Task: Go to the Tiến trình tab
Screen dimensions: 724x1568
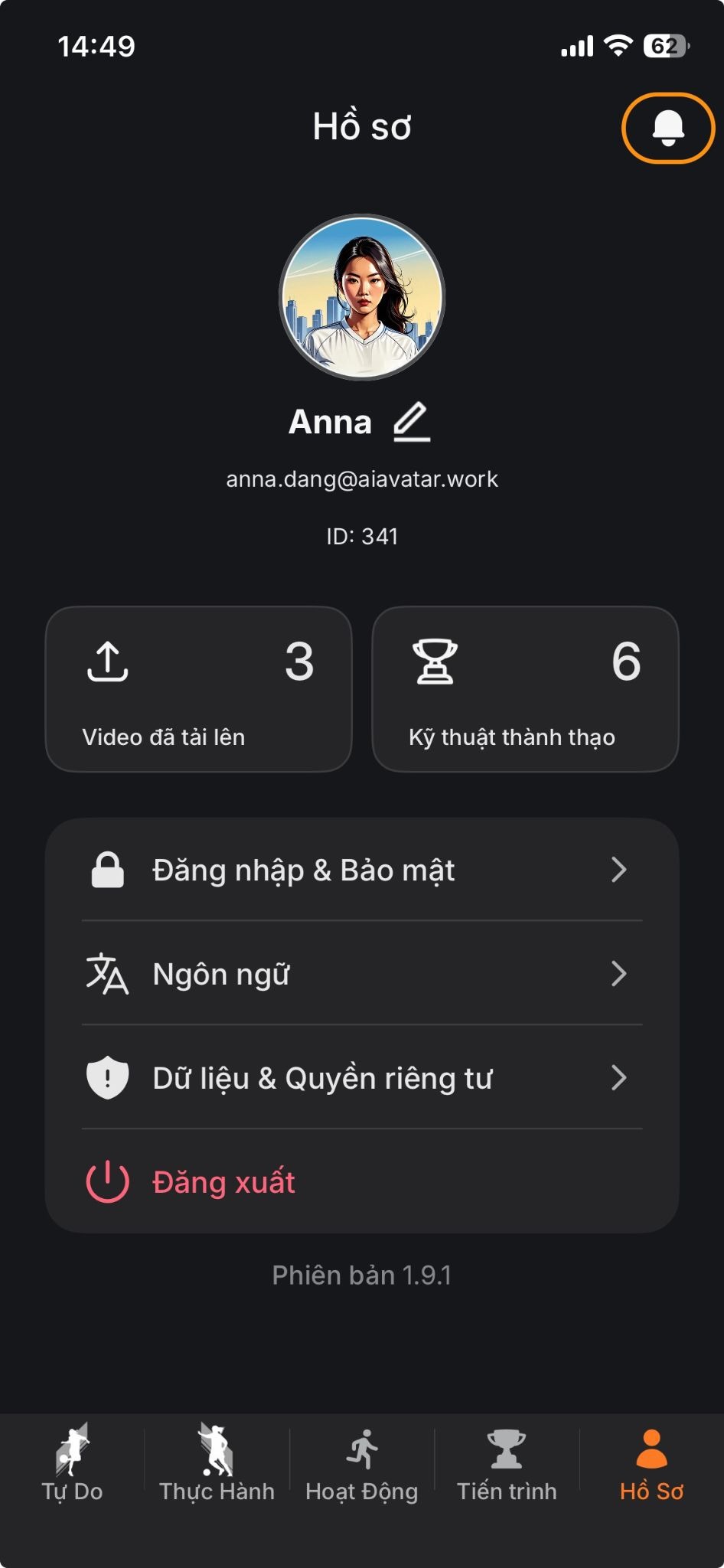Action: click(507, 1464)
